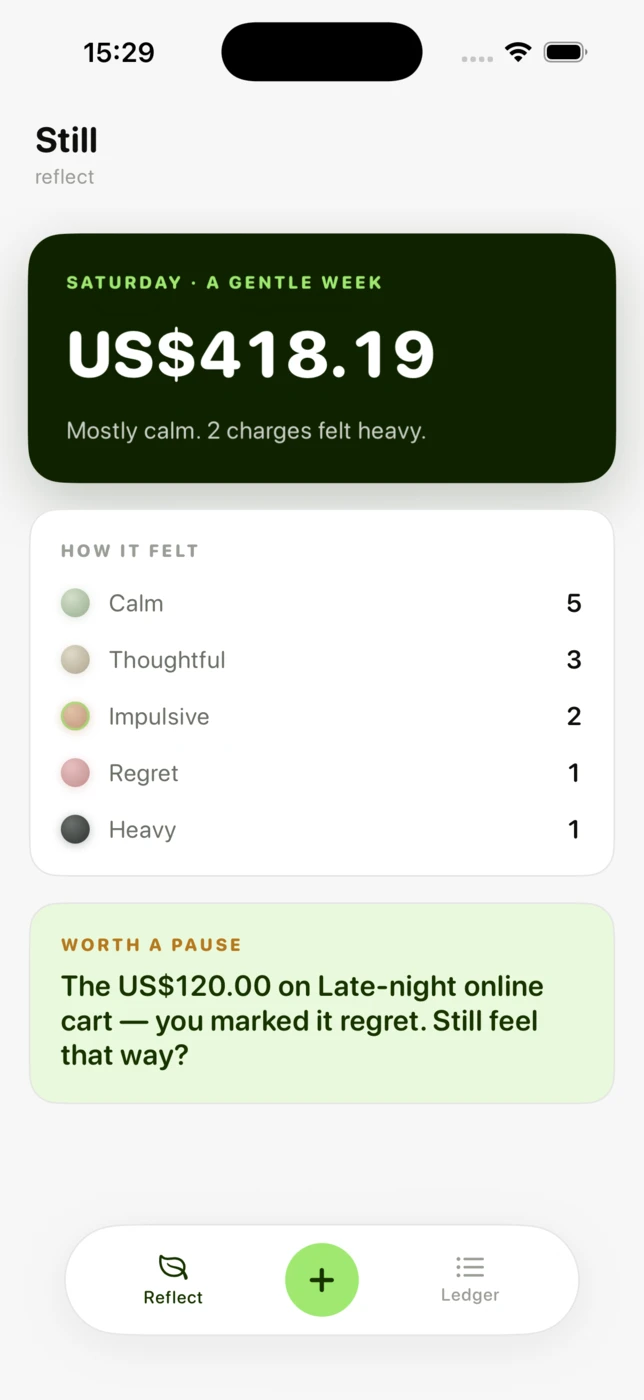
Task: Open the Calm feeling row
Action: tap(322, 603)
